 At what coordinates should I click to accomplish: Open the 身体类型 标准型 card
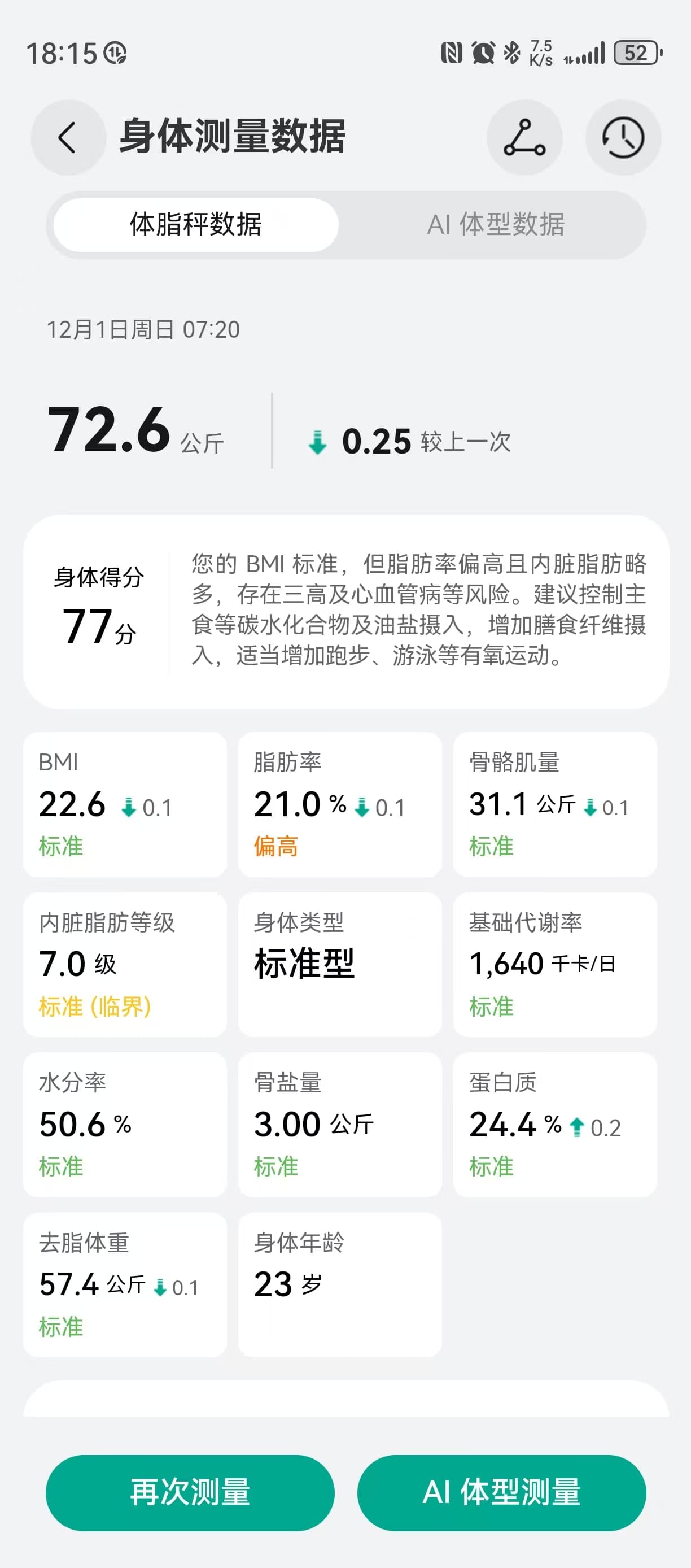[339, 964]
